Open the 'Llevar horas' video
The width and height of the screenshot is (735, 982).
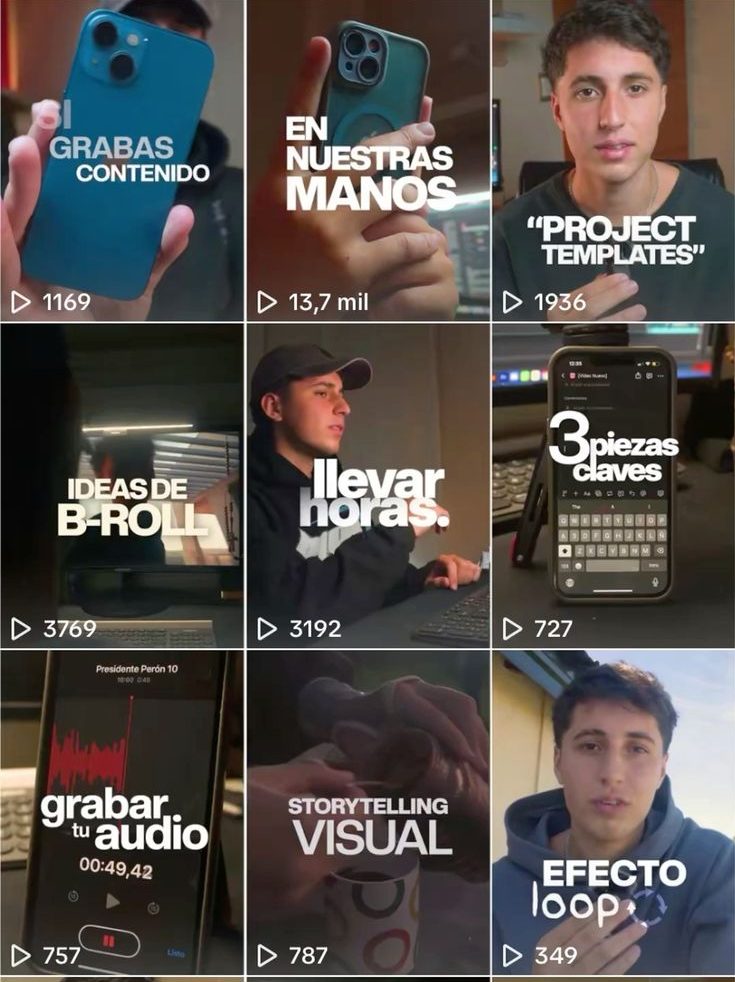(x=368, y=485)
